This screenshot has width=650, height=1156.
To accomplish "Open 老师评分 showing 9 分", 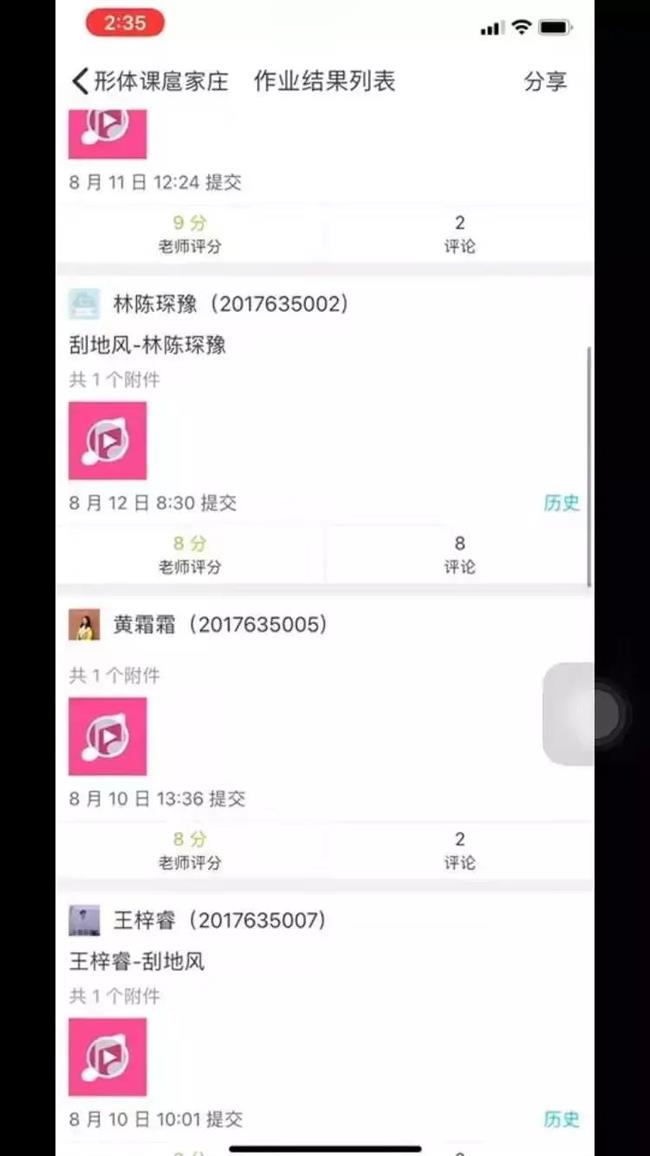I will pyautogui.click(x=189, y=234).
